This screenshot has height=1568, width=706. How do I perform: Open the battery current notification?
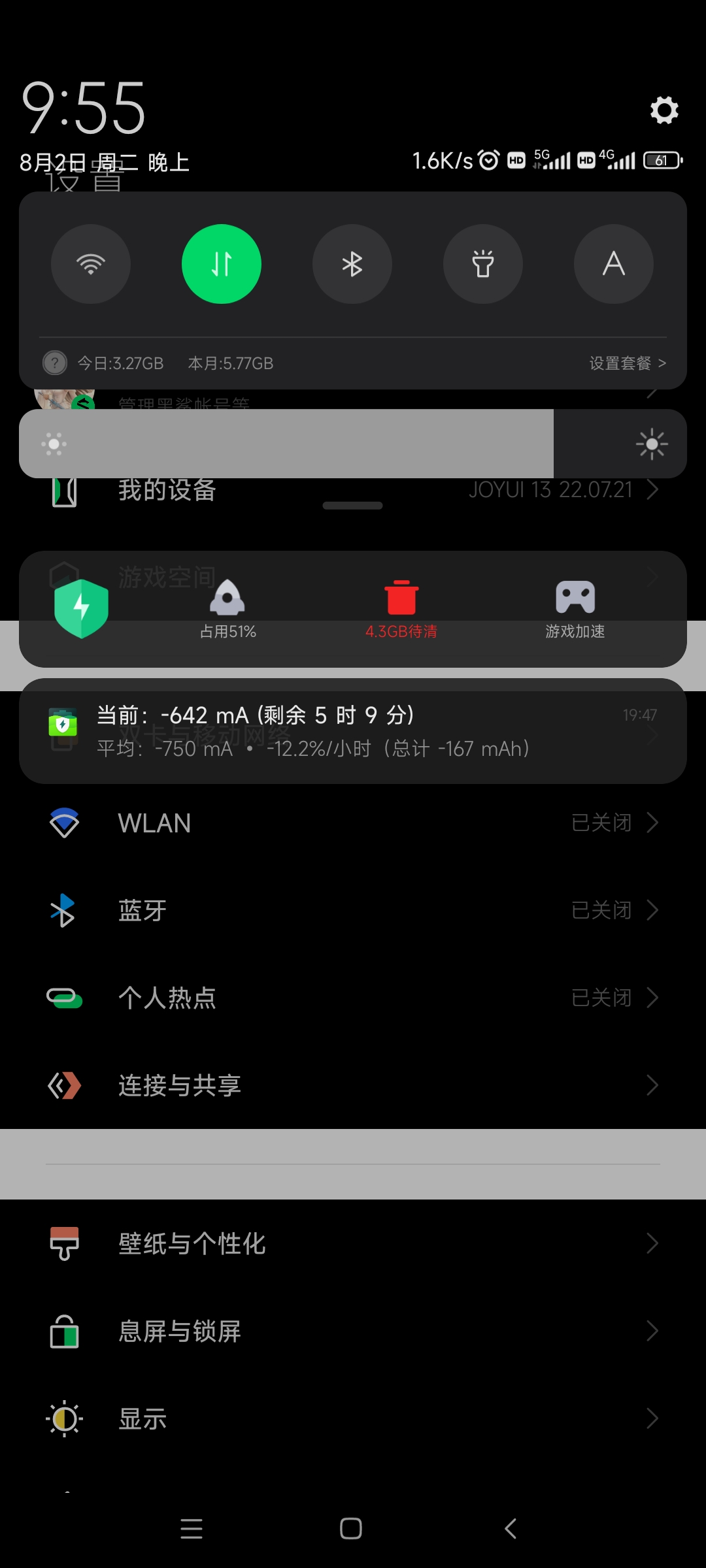(353, 730)
